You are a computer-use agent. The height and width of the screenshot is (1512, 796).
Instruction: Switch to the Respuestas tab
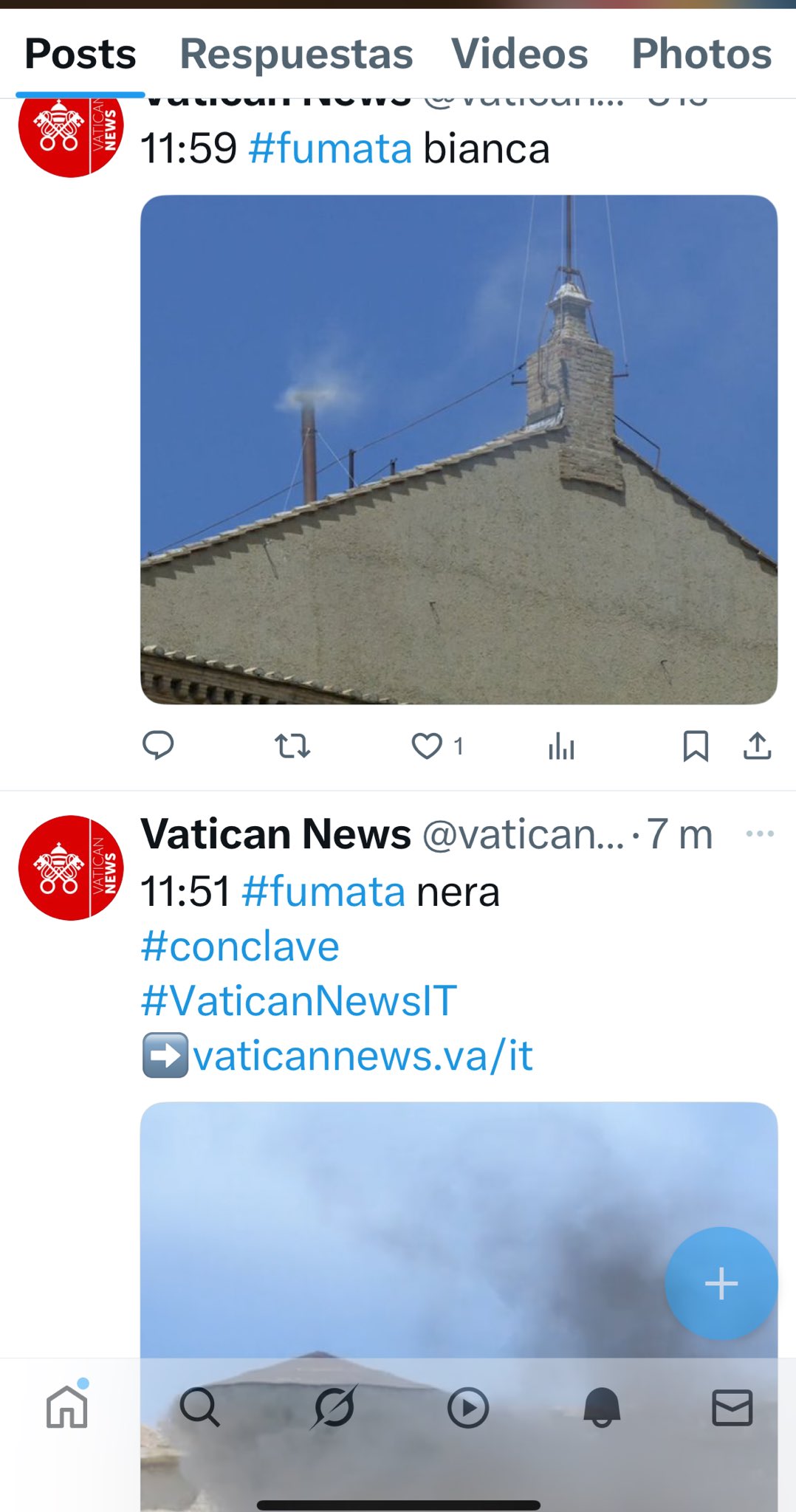pyautogui.click(x=296, y=54)
